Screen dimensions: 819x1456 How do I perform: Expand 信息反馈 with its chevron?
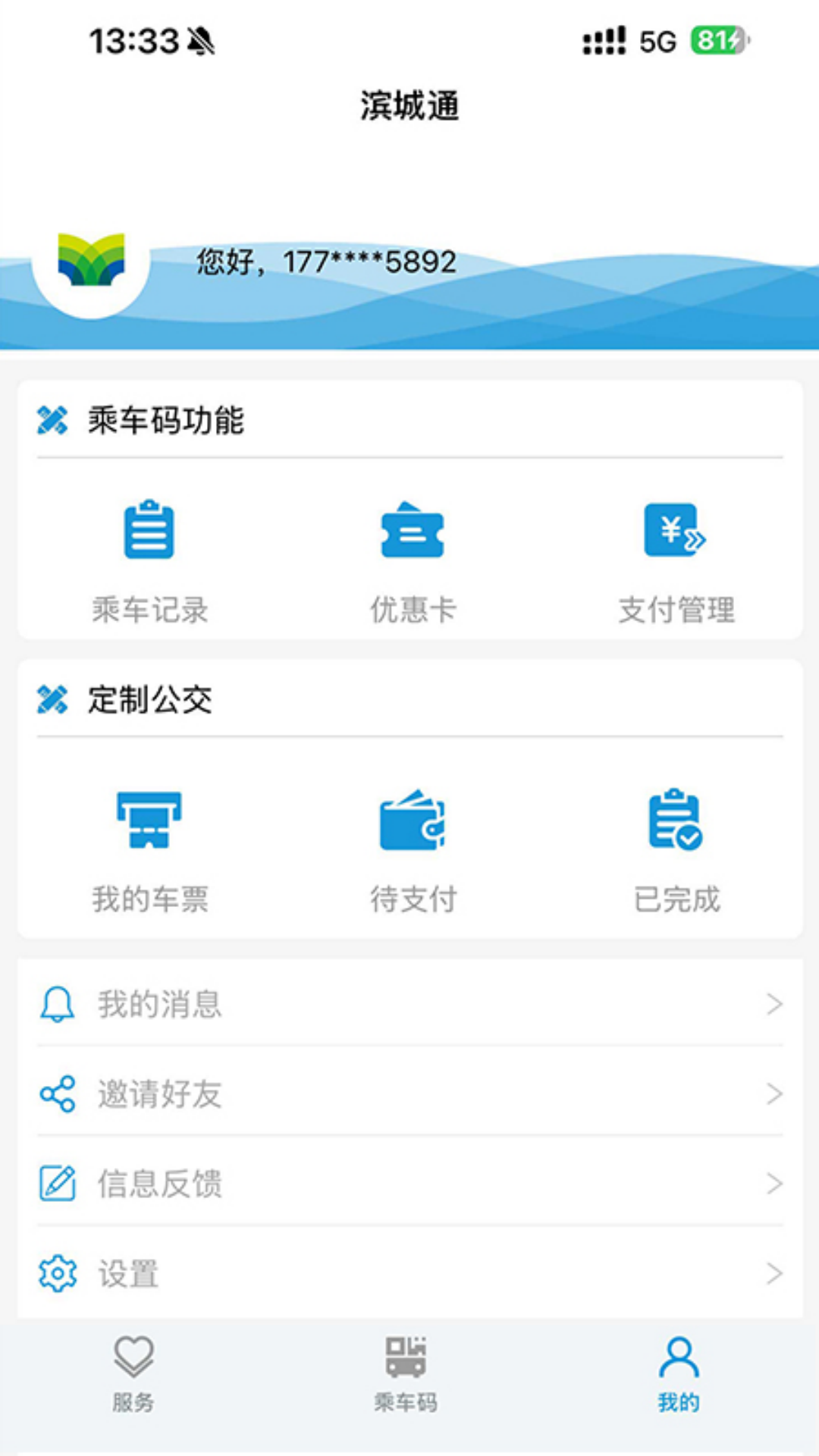click(x=775, y=1181)
